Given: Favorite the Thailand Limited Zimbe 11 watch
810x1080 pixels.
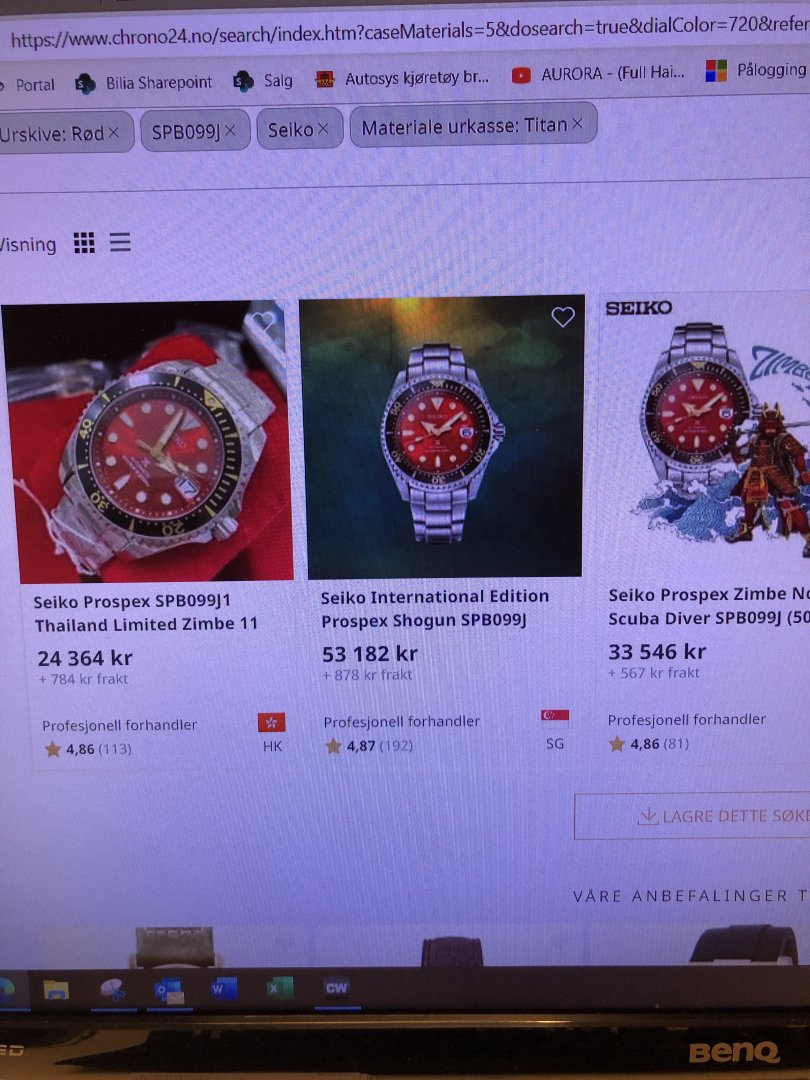Looking at the screenshot, I should [263, 322].
